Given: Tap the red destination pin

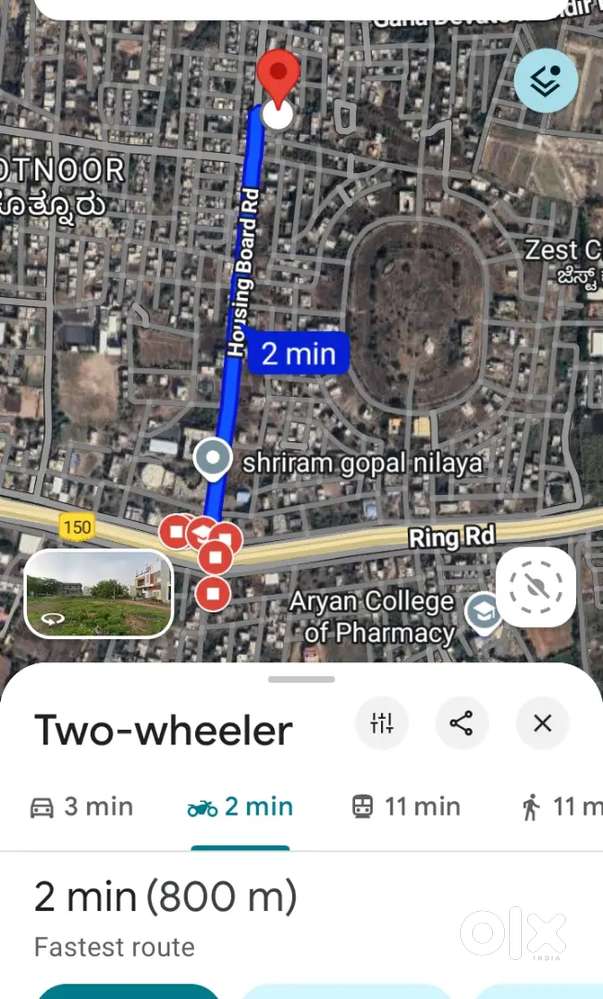Looking at the screenshot, I should tap(278, 75).
